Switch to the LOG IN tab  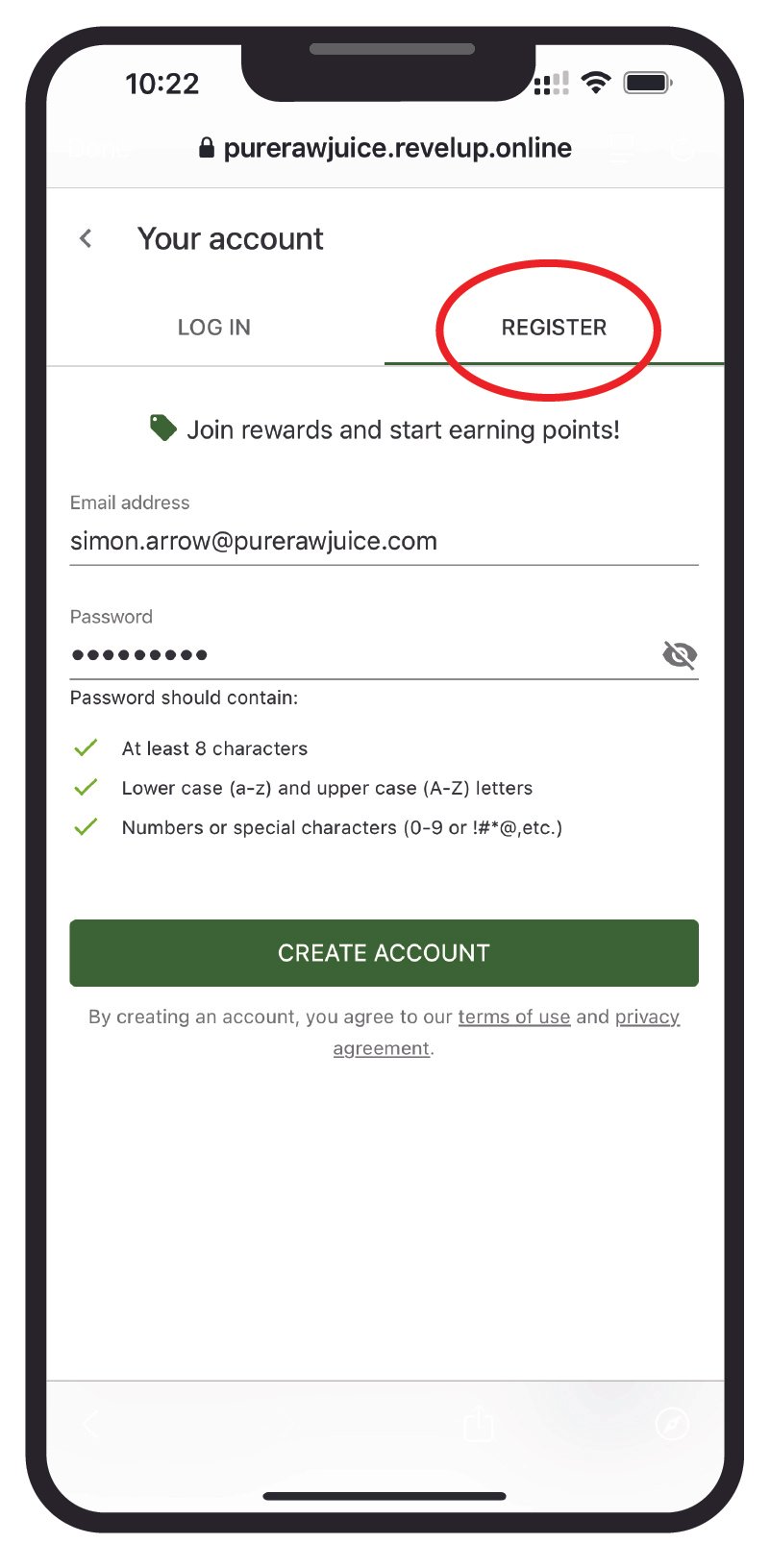pyautogui.click(x=214, y=328)
